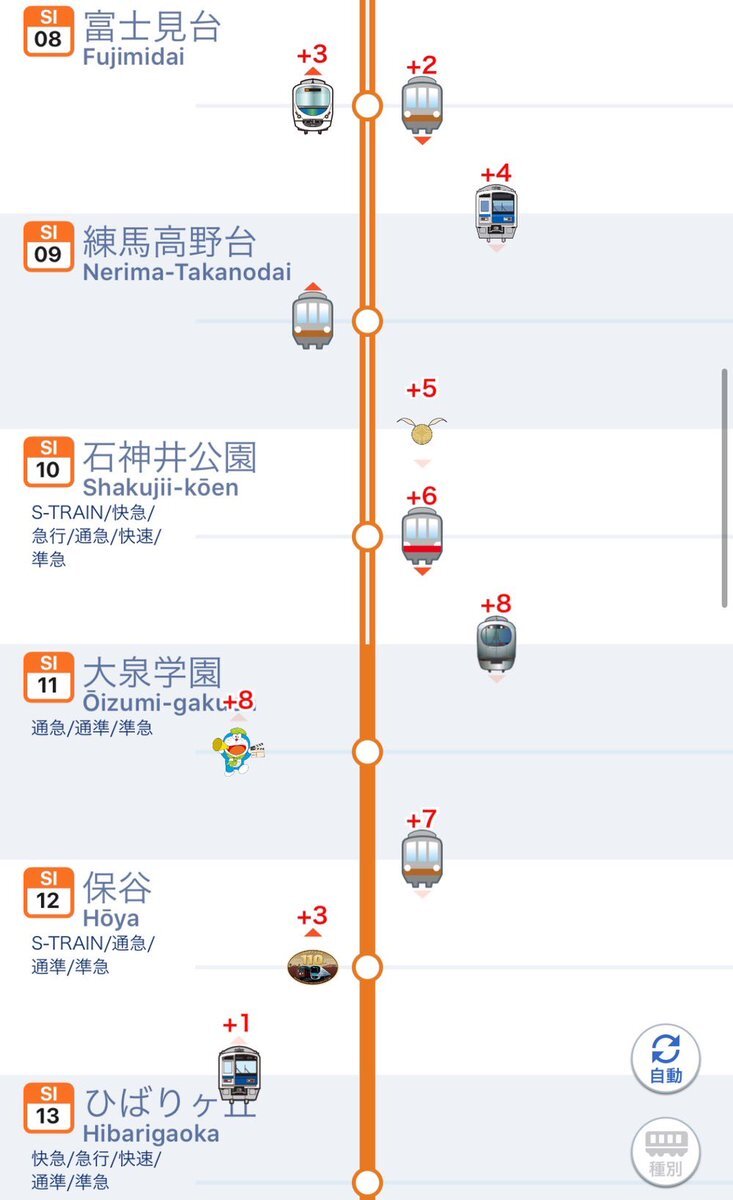Screen dimensions: 733x1200
Task: Open Shakujii-kōen station info
Action: 160,469
